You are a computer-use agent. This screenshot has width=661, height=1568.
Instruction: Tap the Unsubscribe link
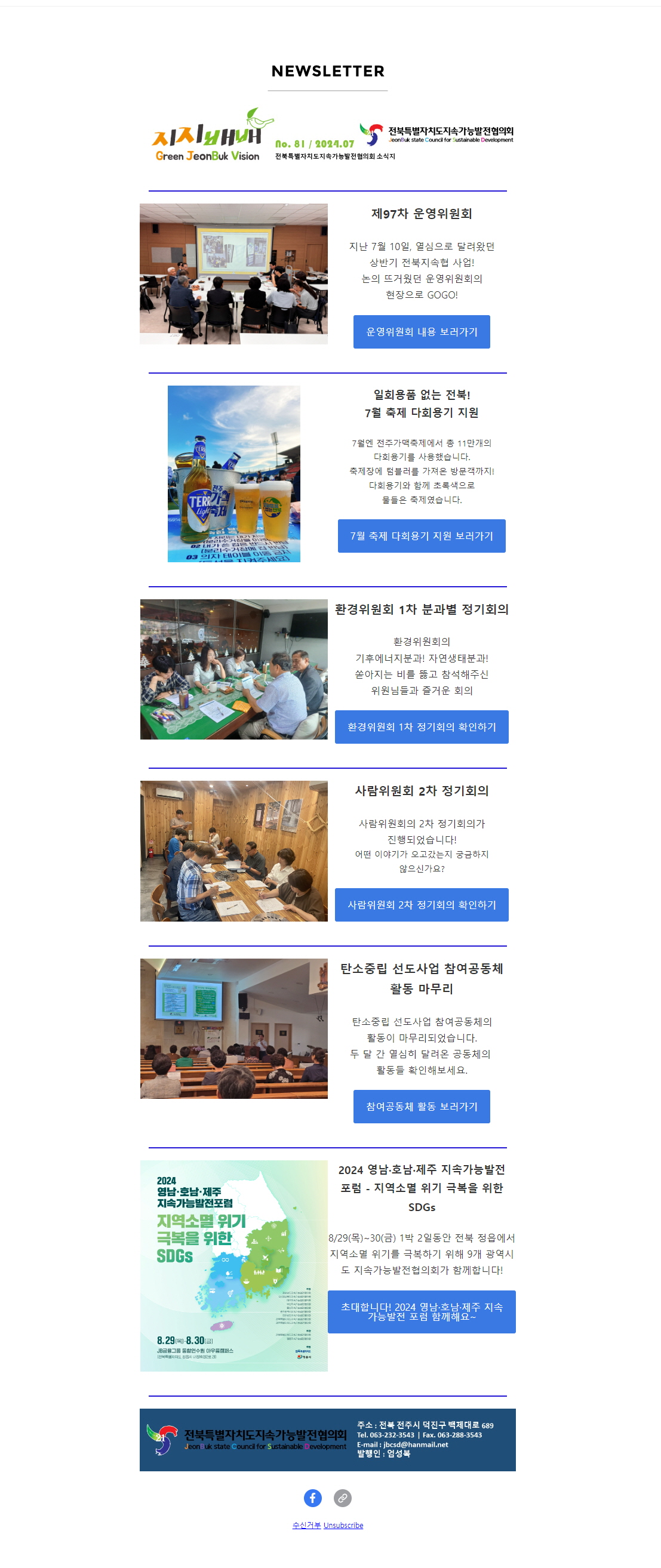point(343,1525)
